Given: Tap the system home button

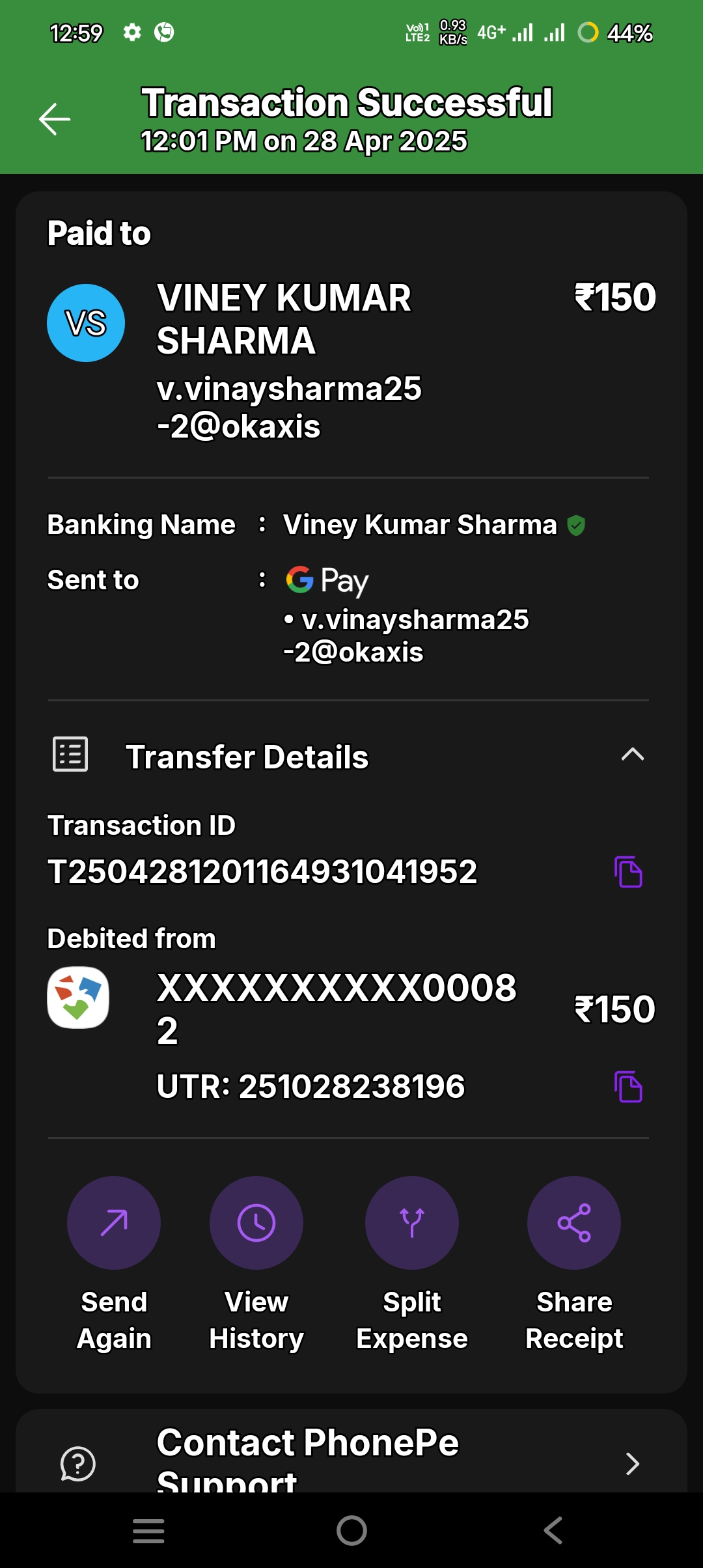Looking at the screenshot, I should (x=351, y=1530).
